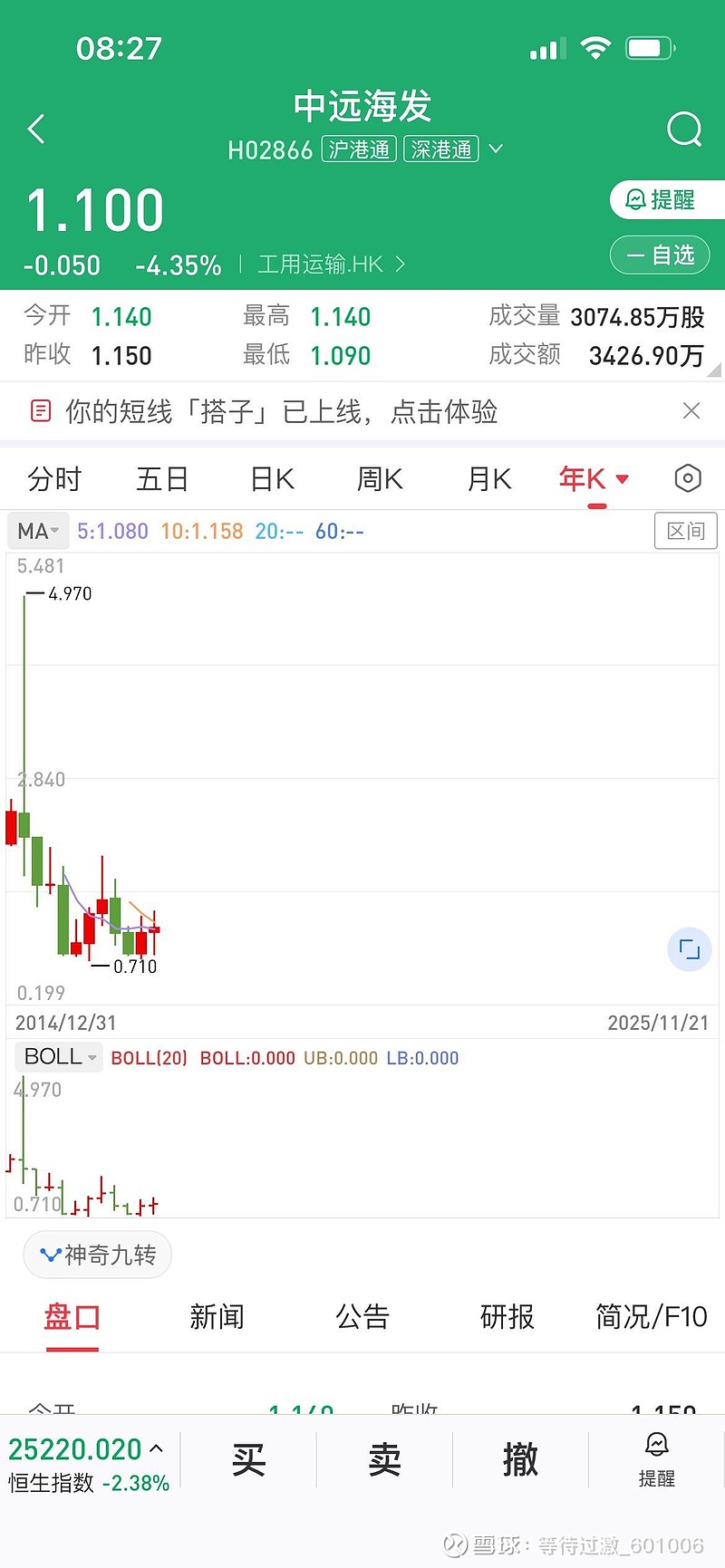The width and height of the screenshot is (725, 1568).
Task: Expand chart to fullscreen with the corner icon
Action: 690,949
